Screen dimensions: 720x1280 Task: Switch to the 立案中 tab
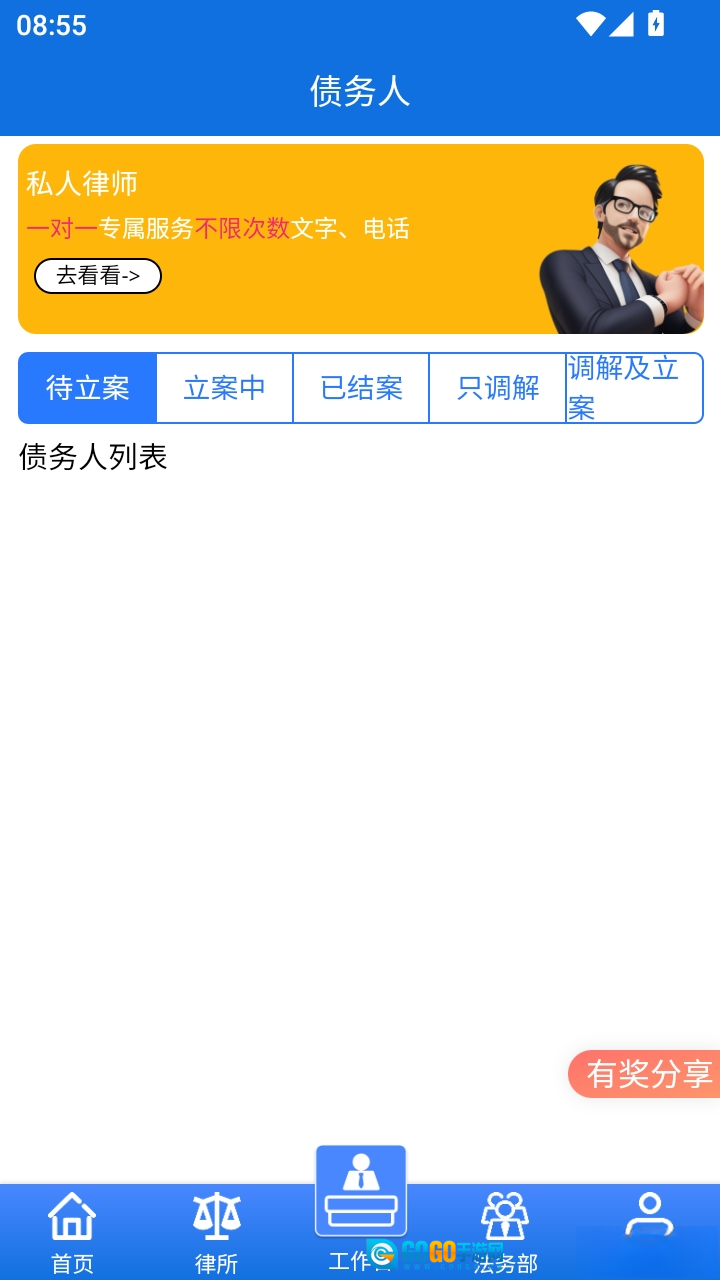tap(223, 388)
